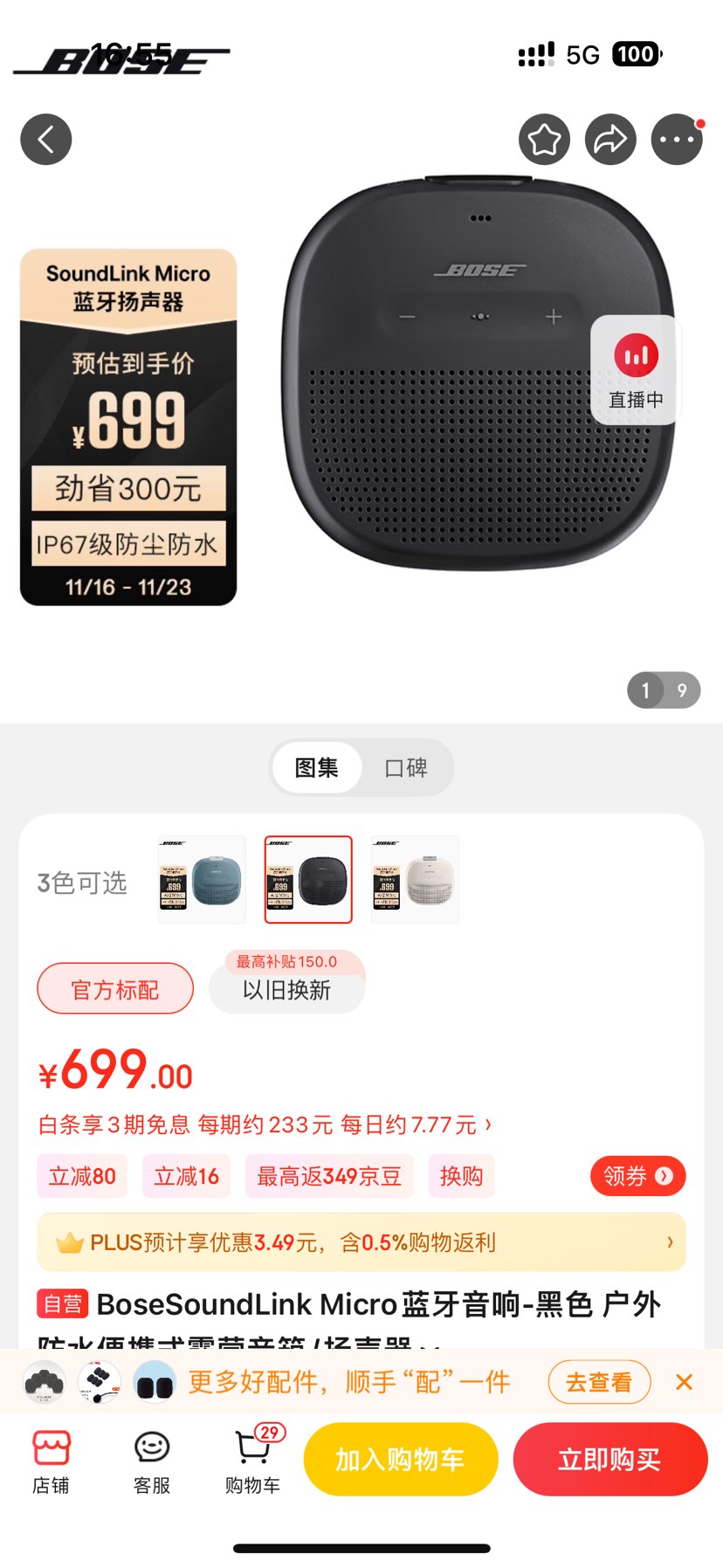This screenshot has width=723, height=1568.
Task: Open the three-dot overflow menu
Action: [x=677, y=140]
